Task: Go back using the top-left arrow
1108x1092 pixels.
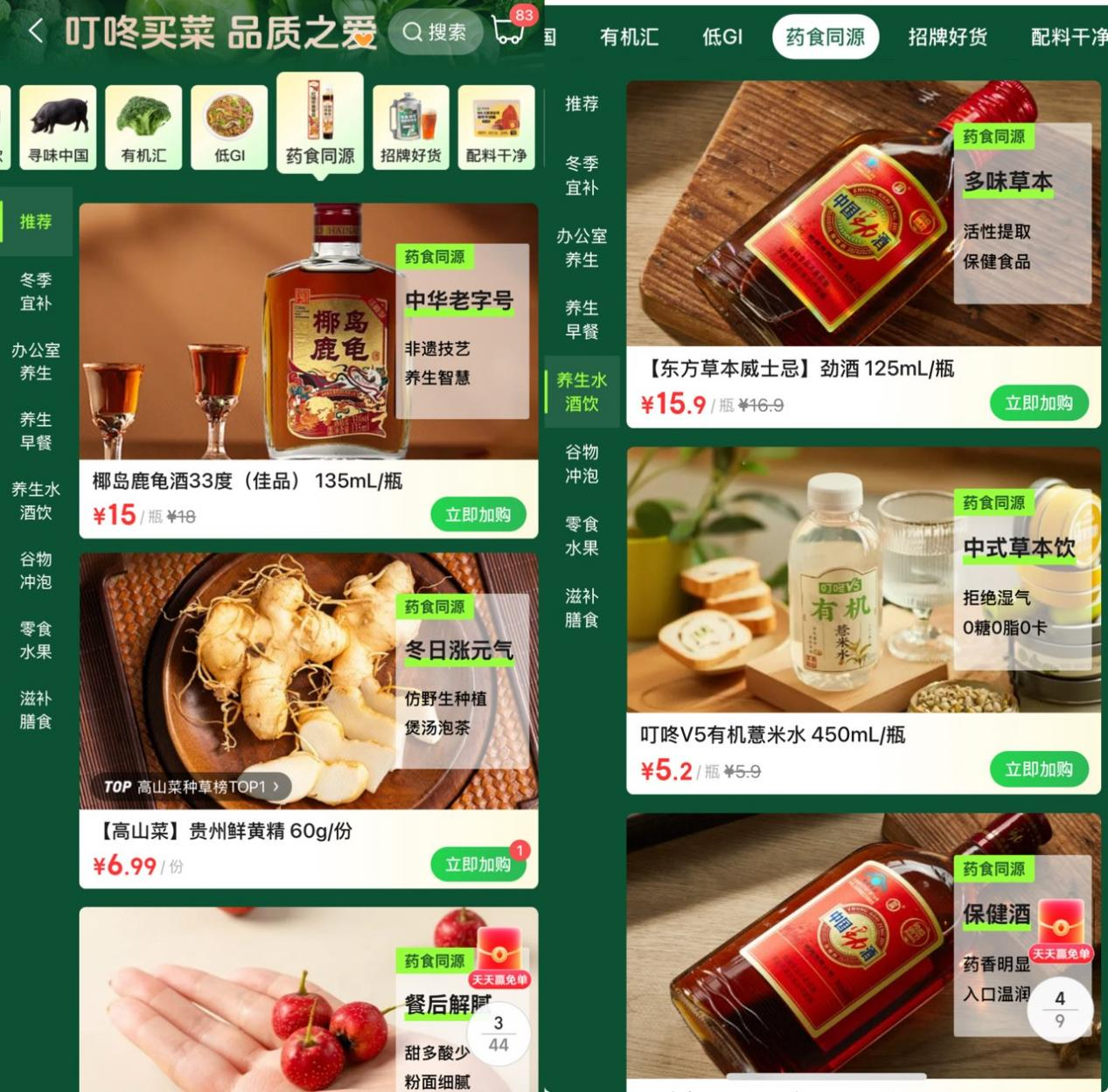Action: 36,32
